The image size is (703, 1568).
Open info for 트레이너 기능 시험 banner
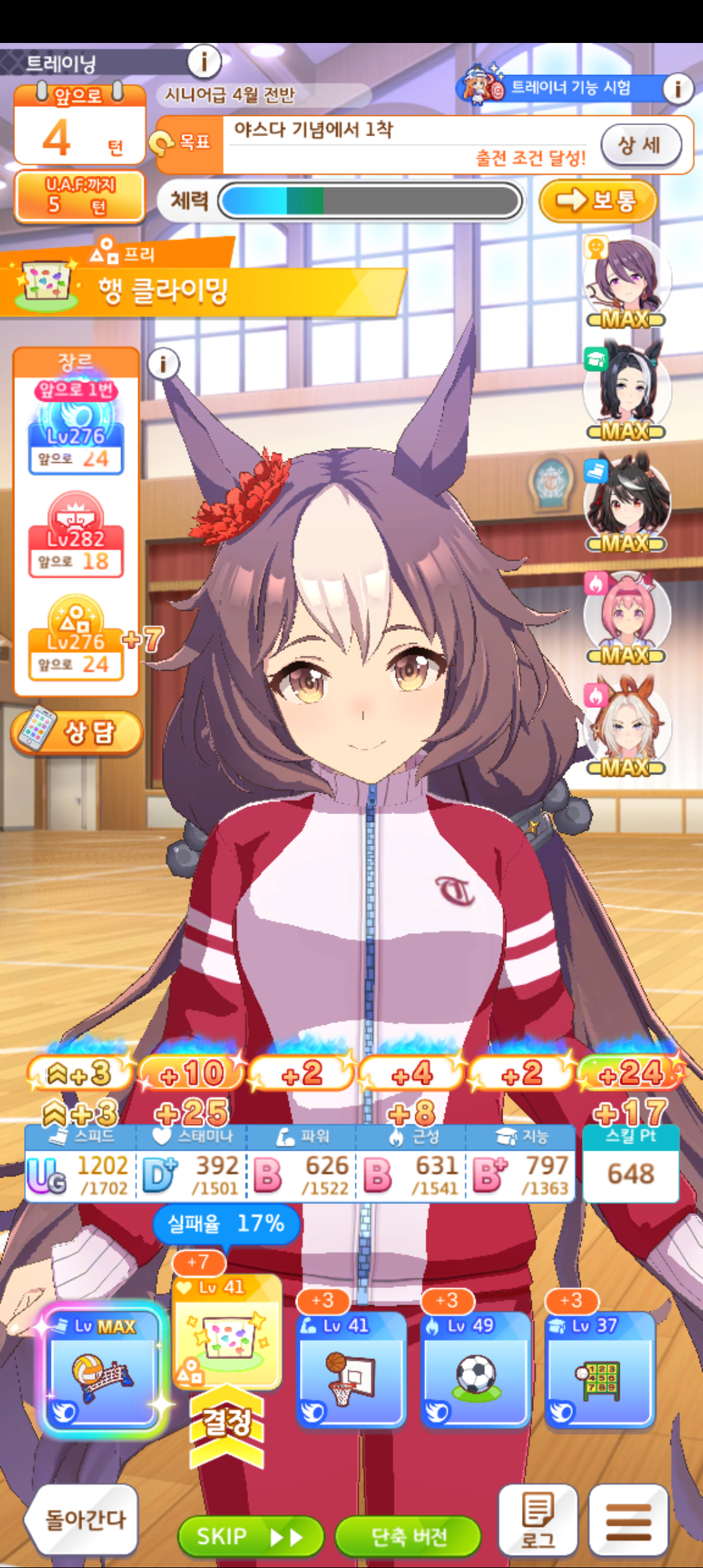click(678, 88)
